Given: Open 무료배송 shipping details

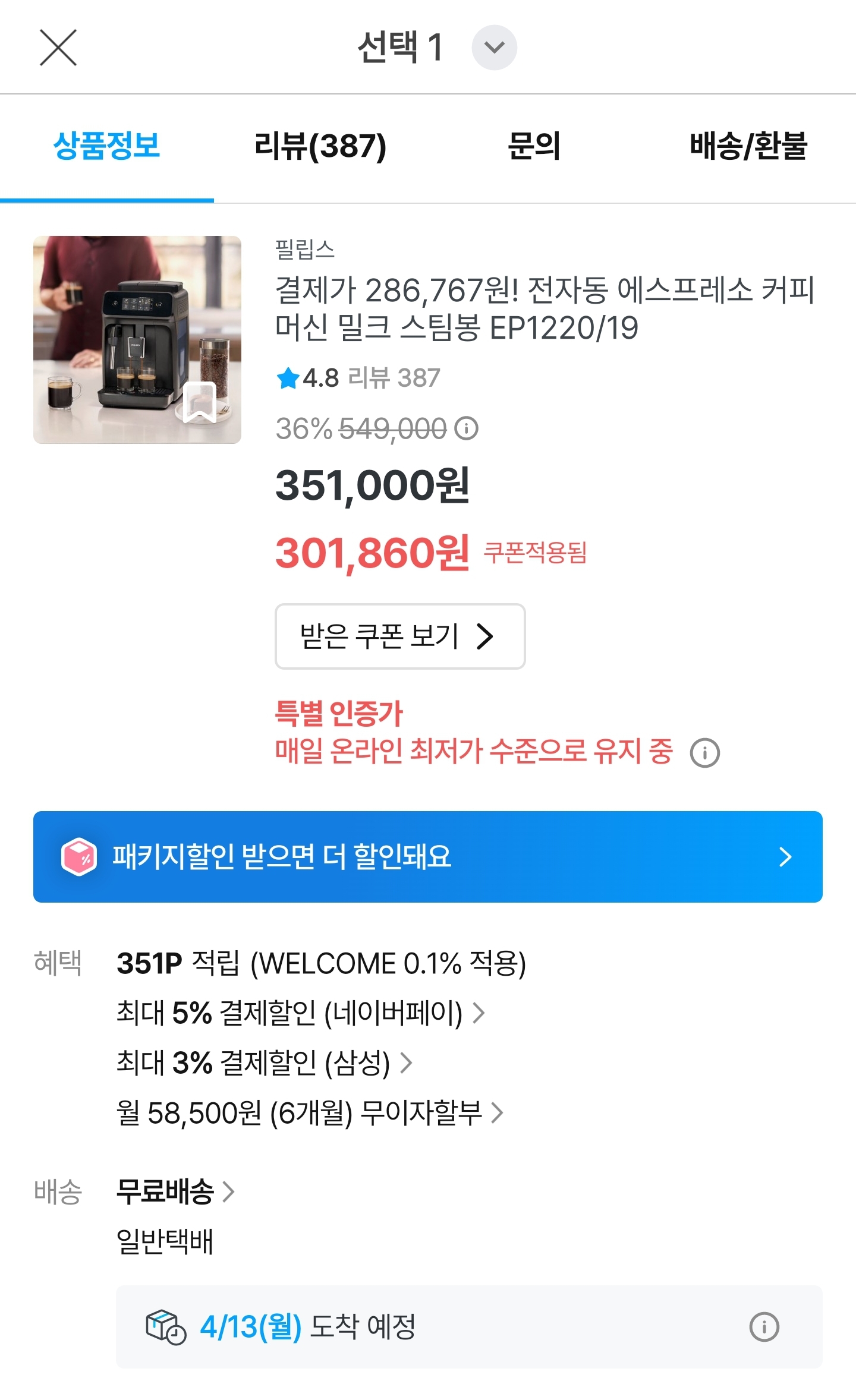Looking at the screenshot, I should 175,1191.
